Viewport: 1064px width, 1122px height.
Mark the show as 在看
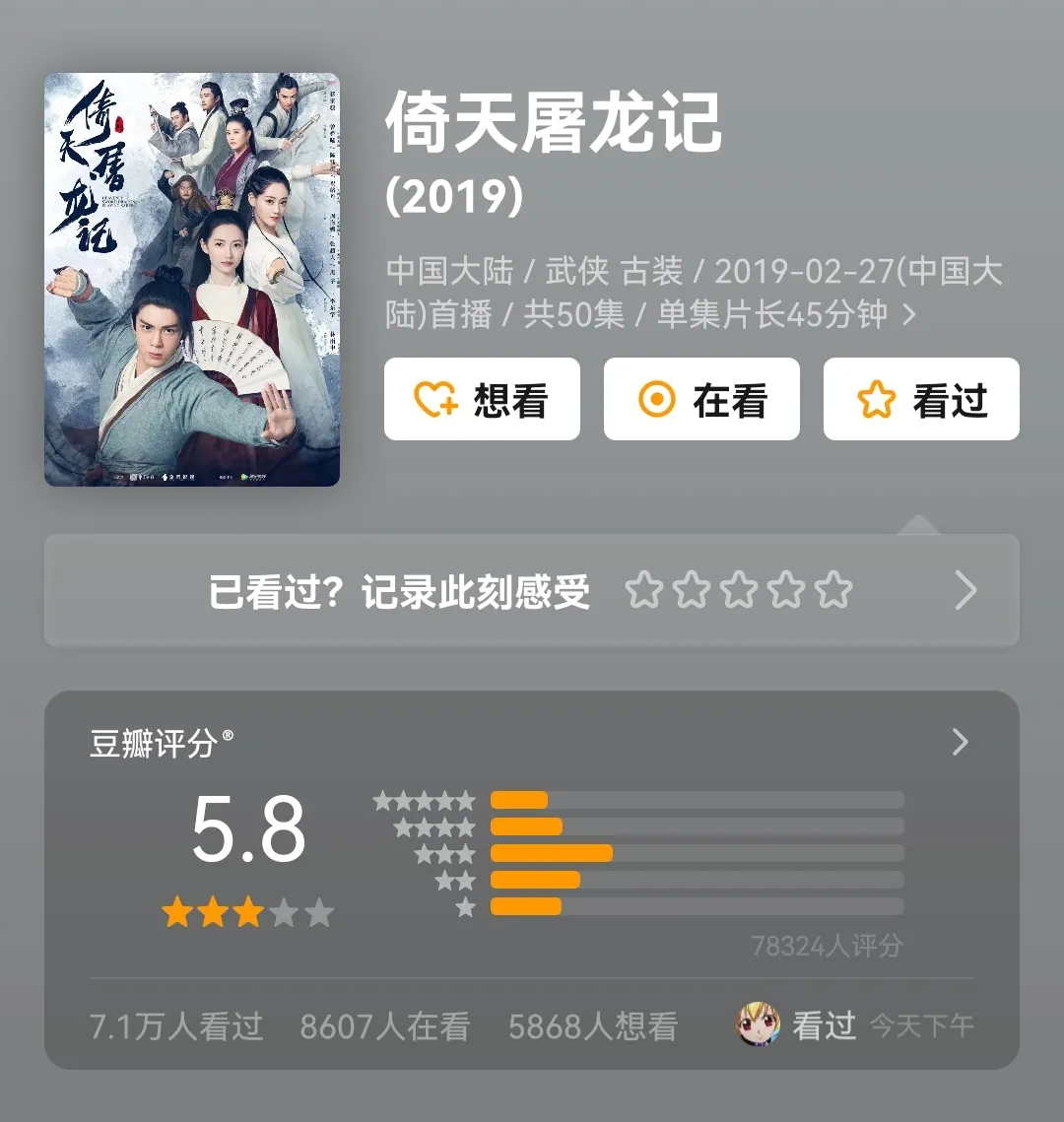(701, 400)
